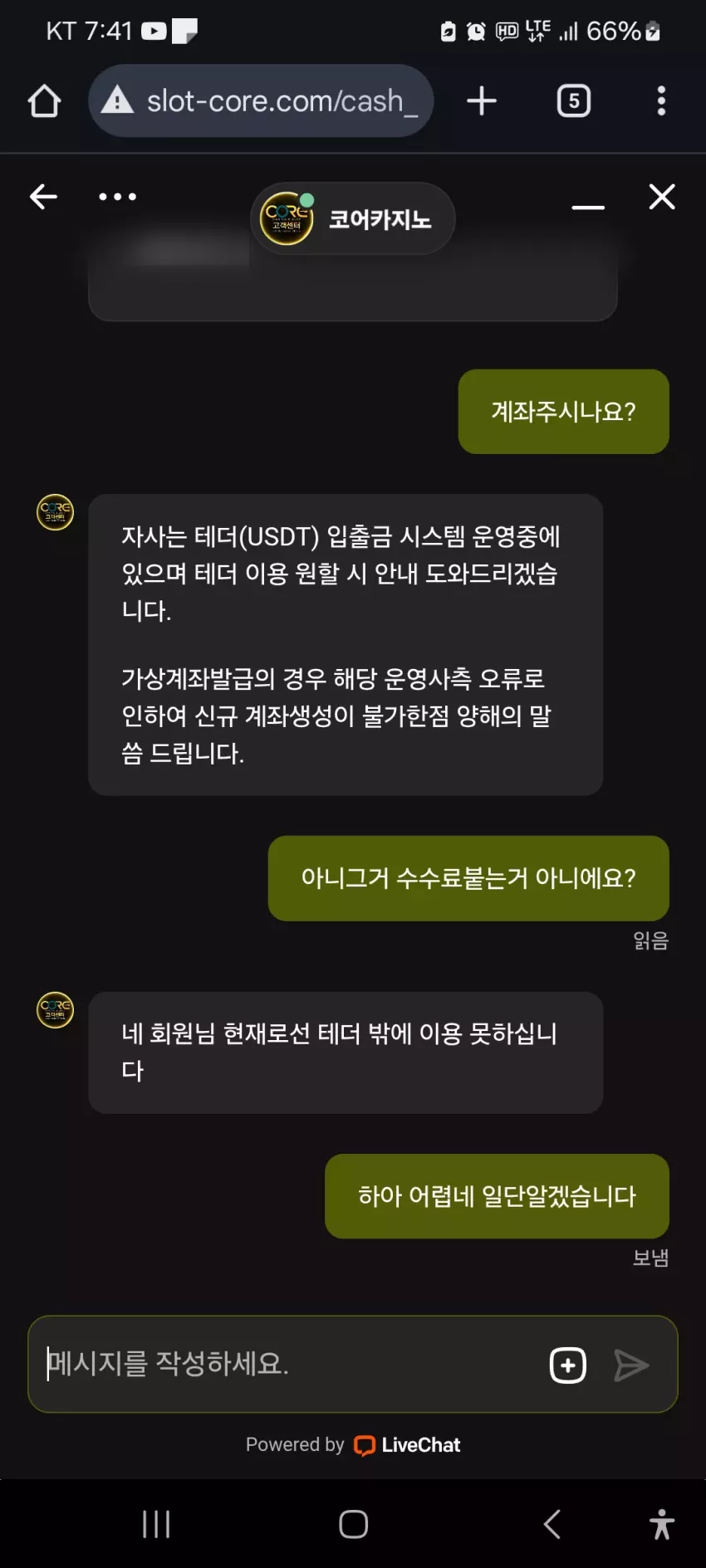Viewport: 706px width, 1568px height.
Task: Go to the browser home page
Action: click(x=44, y=101)
